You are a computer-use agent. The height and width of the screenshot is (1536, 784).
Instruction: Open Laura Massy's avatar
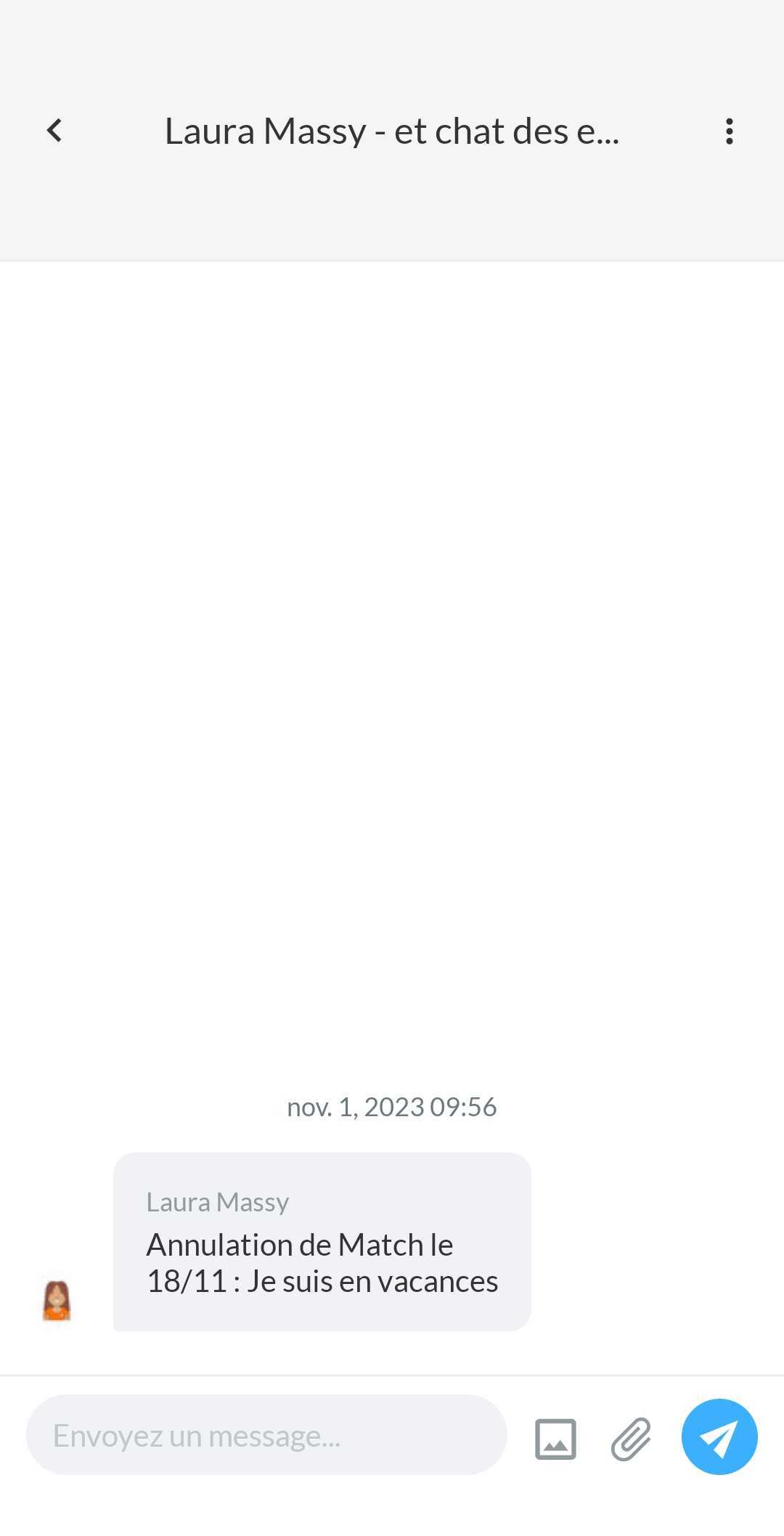(x=57, y=1300)
